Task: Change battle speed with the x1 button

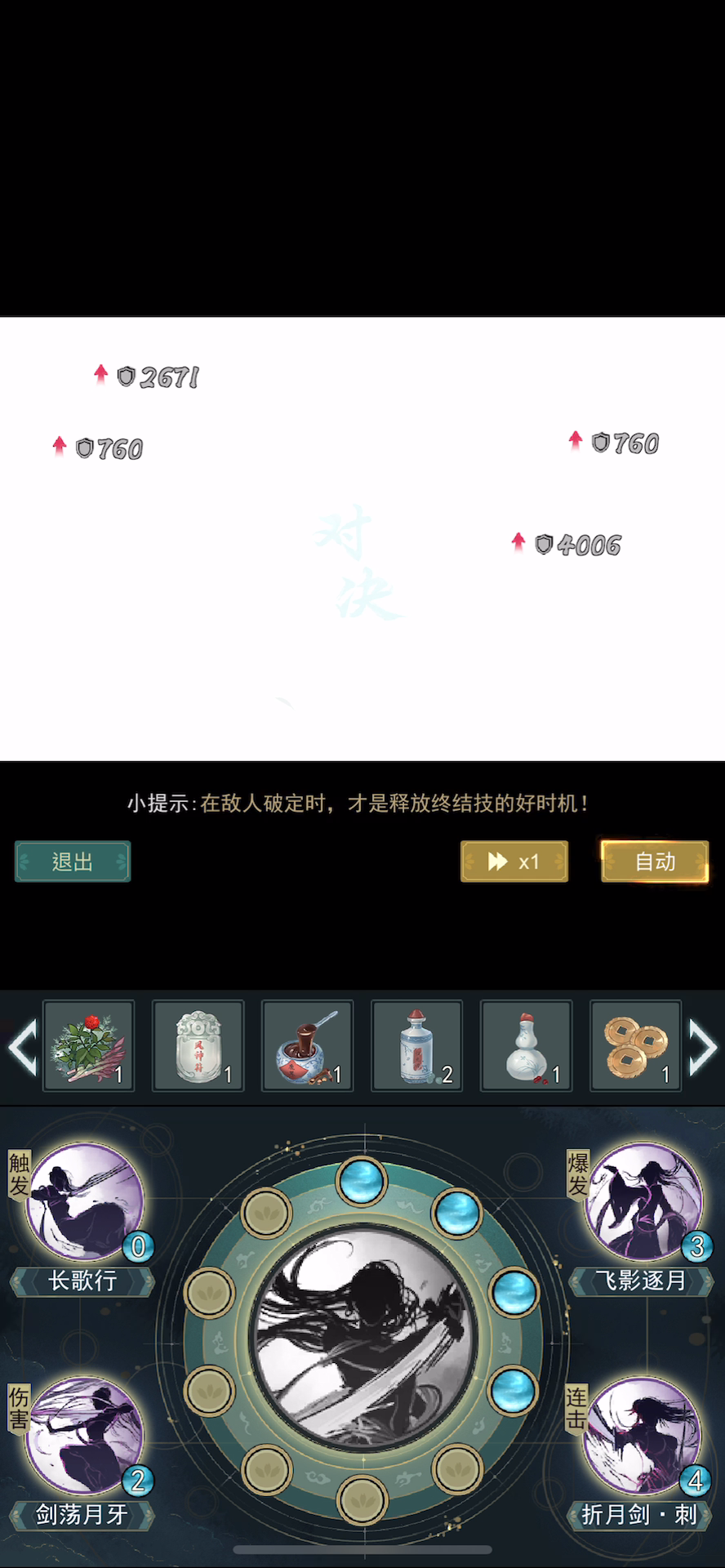Action: click(514, 862)
